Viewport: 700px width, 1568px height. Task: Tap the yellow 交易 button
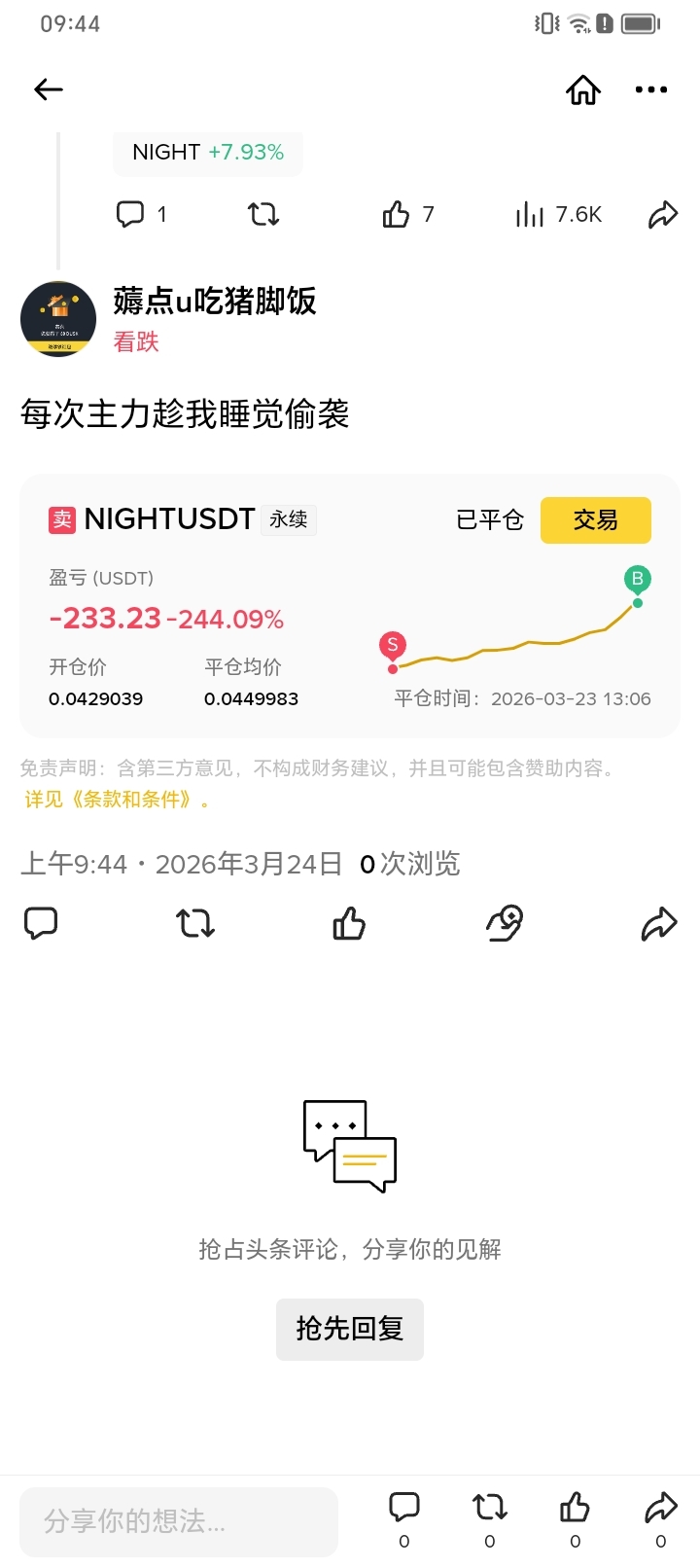click(595, 520)
